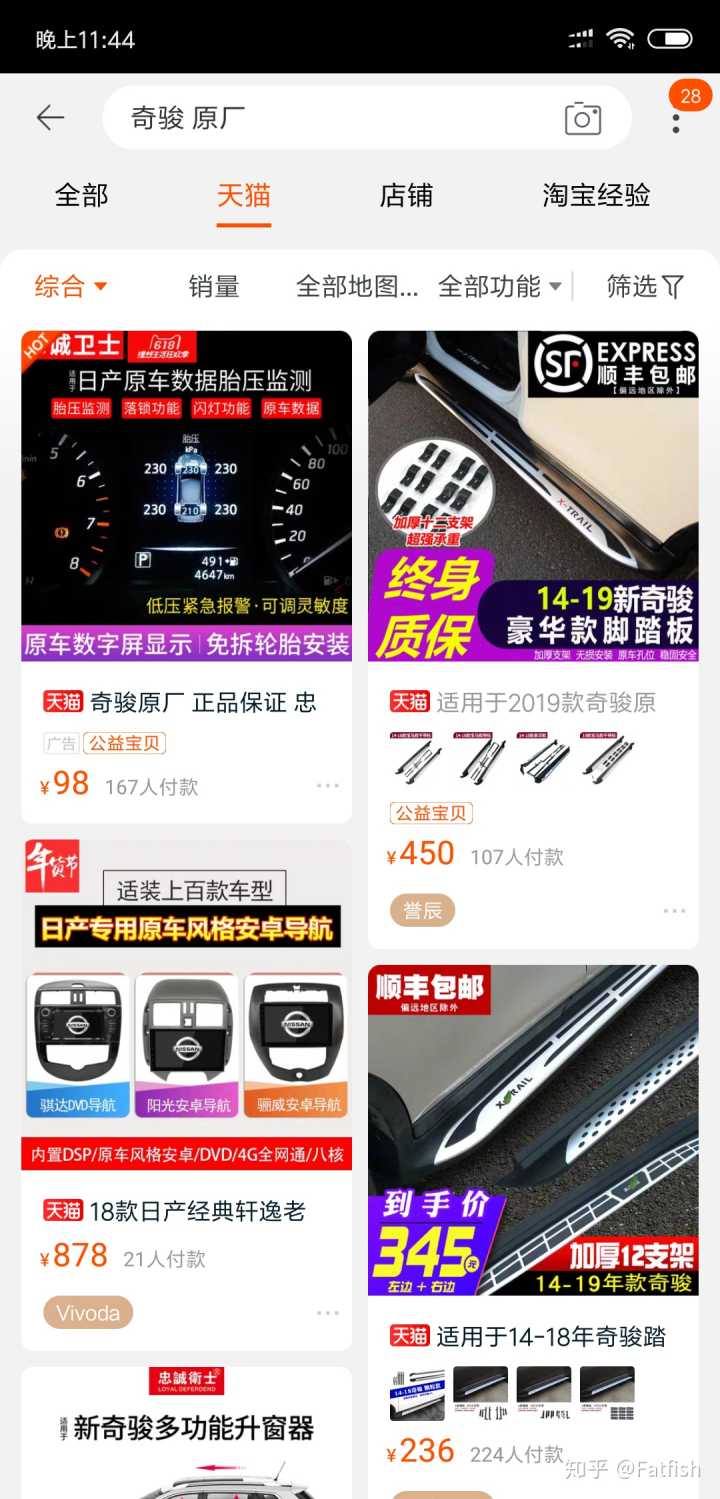Open the camera image search
Screen dimensions: 720x1499
click(582, 119)
